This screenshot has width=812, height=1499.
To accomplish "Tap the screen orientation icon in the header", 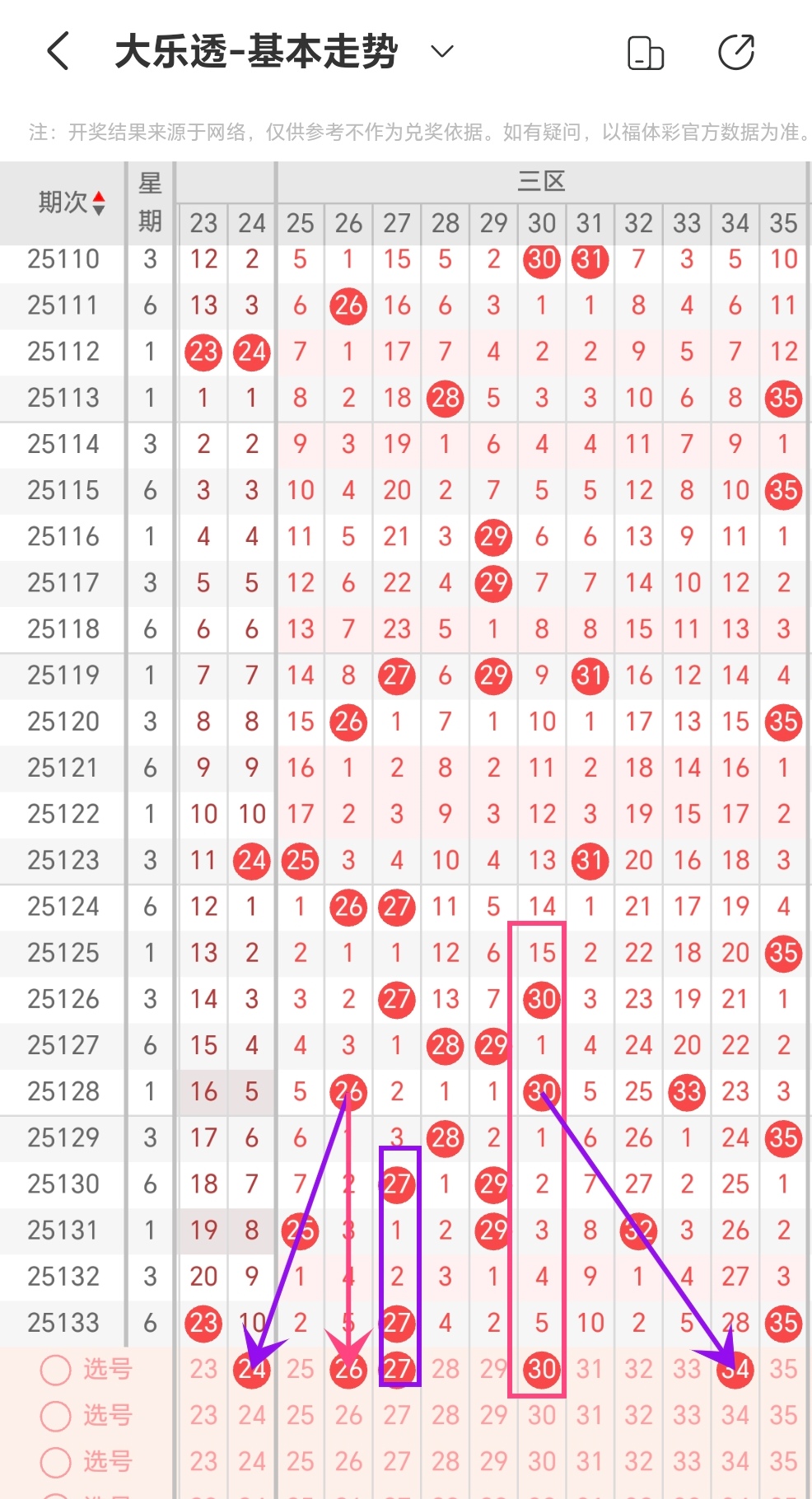I will tap(646, 54).
